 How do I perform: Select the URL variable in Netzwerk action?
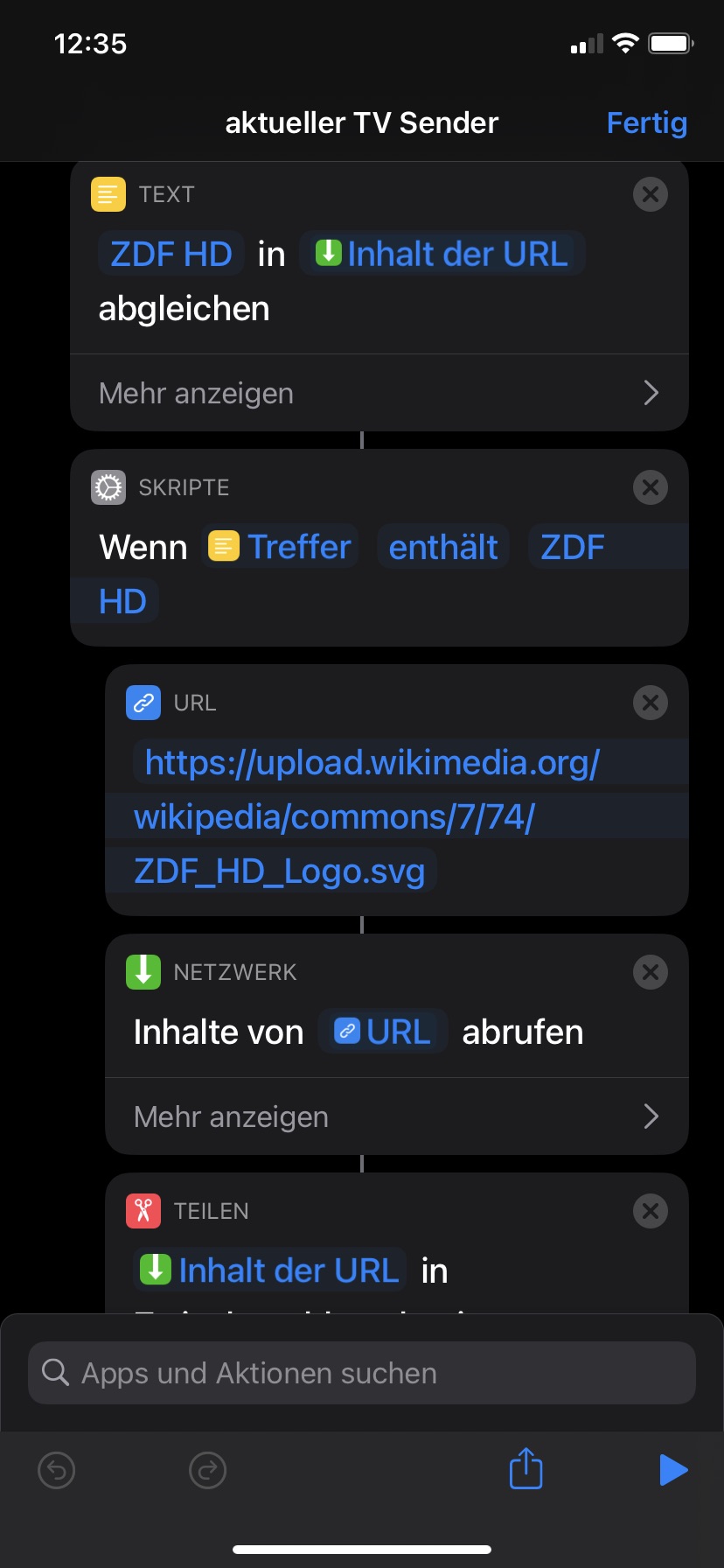tap(384, 1032)
